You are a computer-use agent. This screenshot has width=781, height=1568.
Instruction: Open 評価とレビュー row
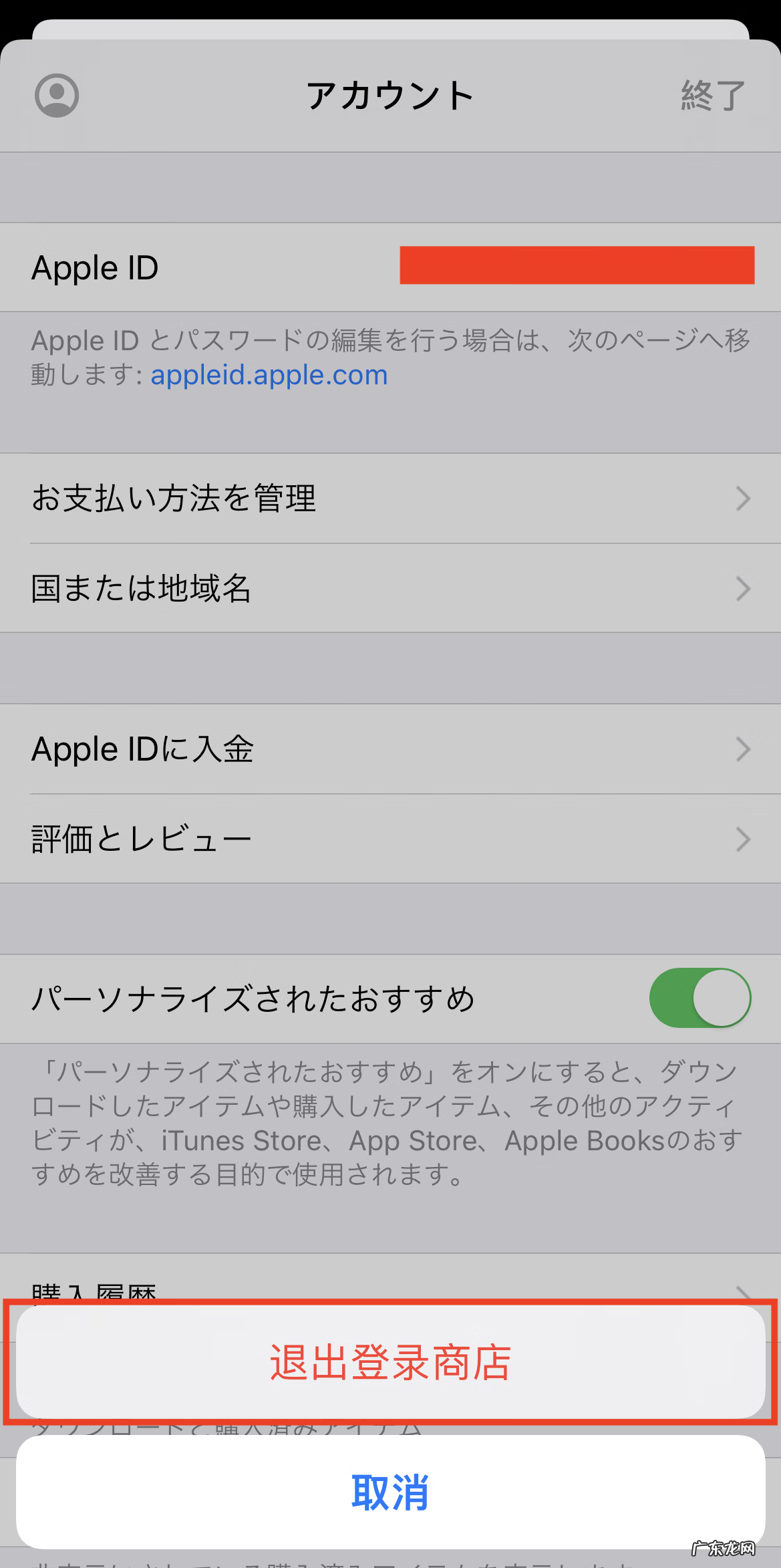tap(390, 839)
